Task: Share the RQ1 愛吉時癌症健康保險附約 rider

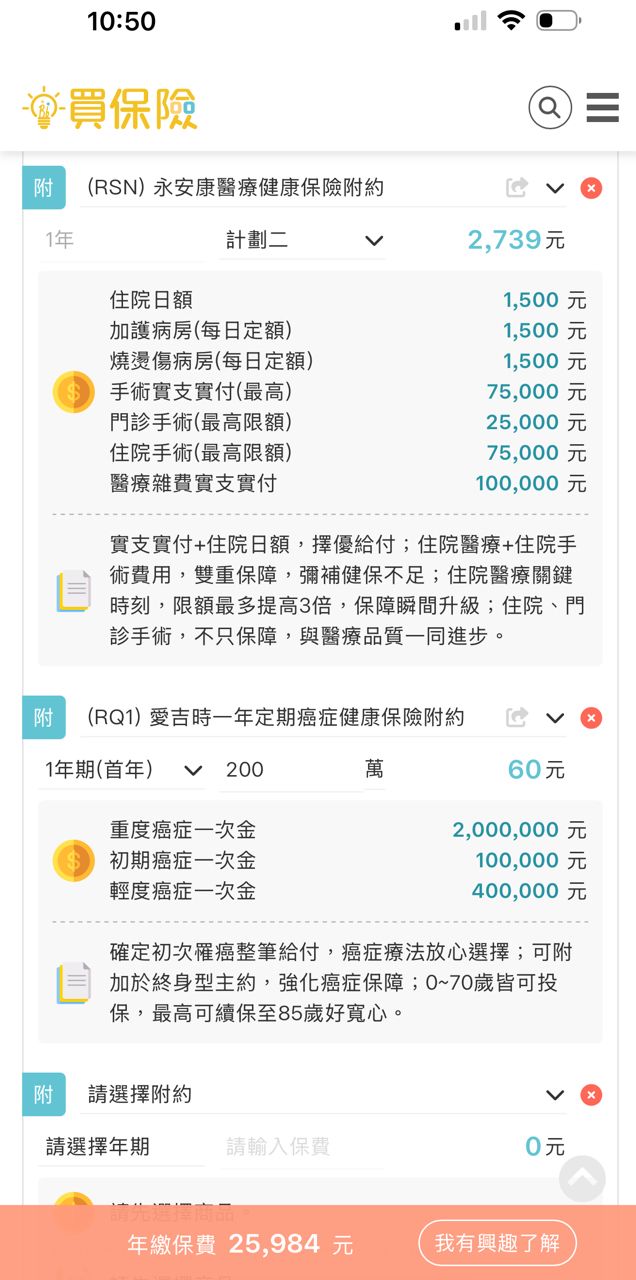Action: click(517, 717)
